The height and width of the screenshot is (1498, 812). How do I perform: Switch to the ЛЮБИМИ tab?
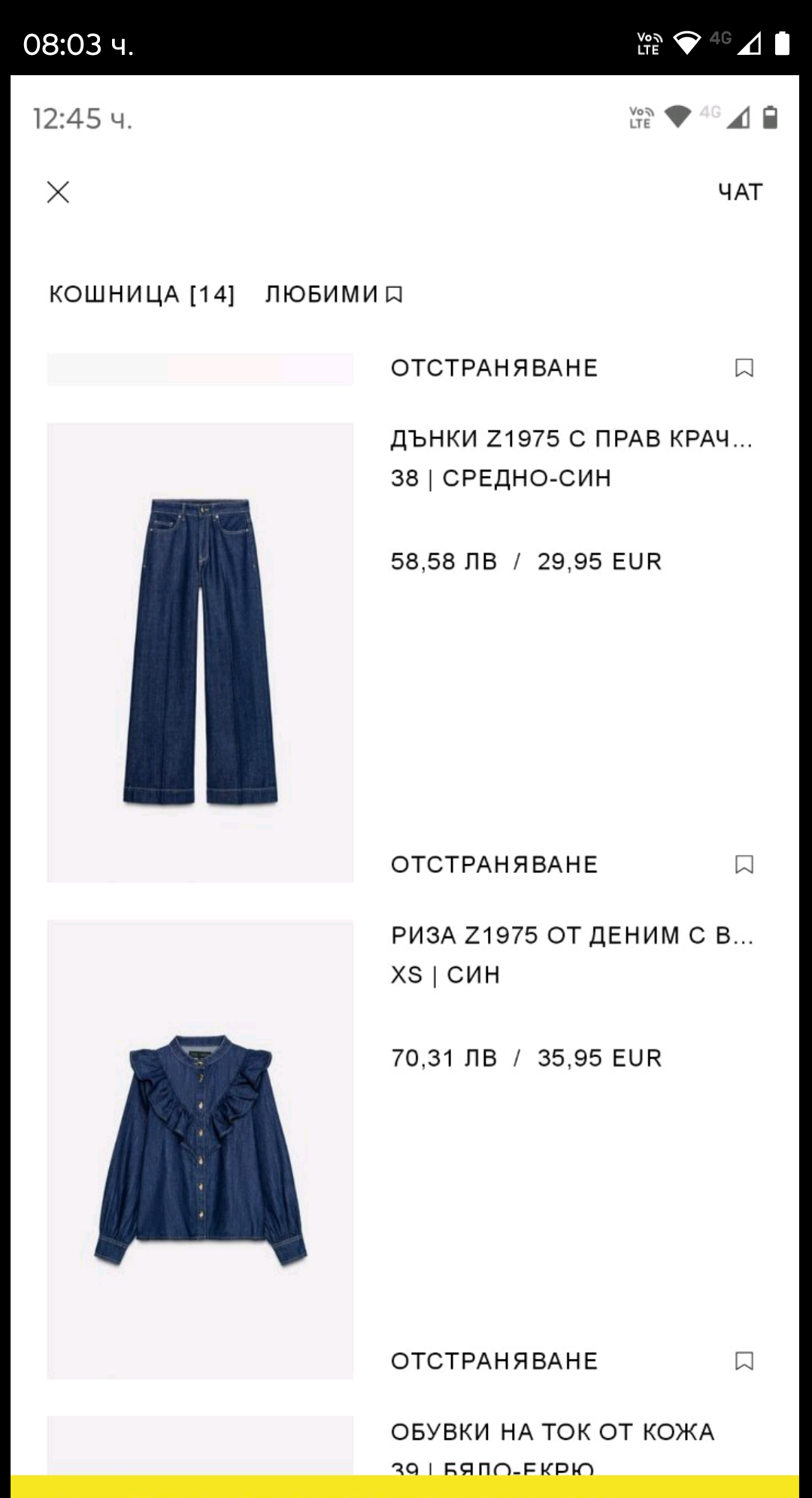[333, 294]
